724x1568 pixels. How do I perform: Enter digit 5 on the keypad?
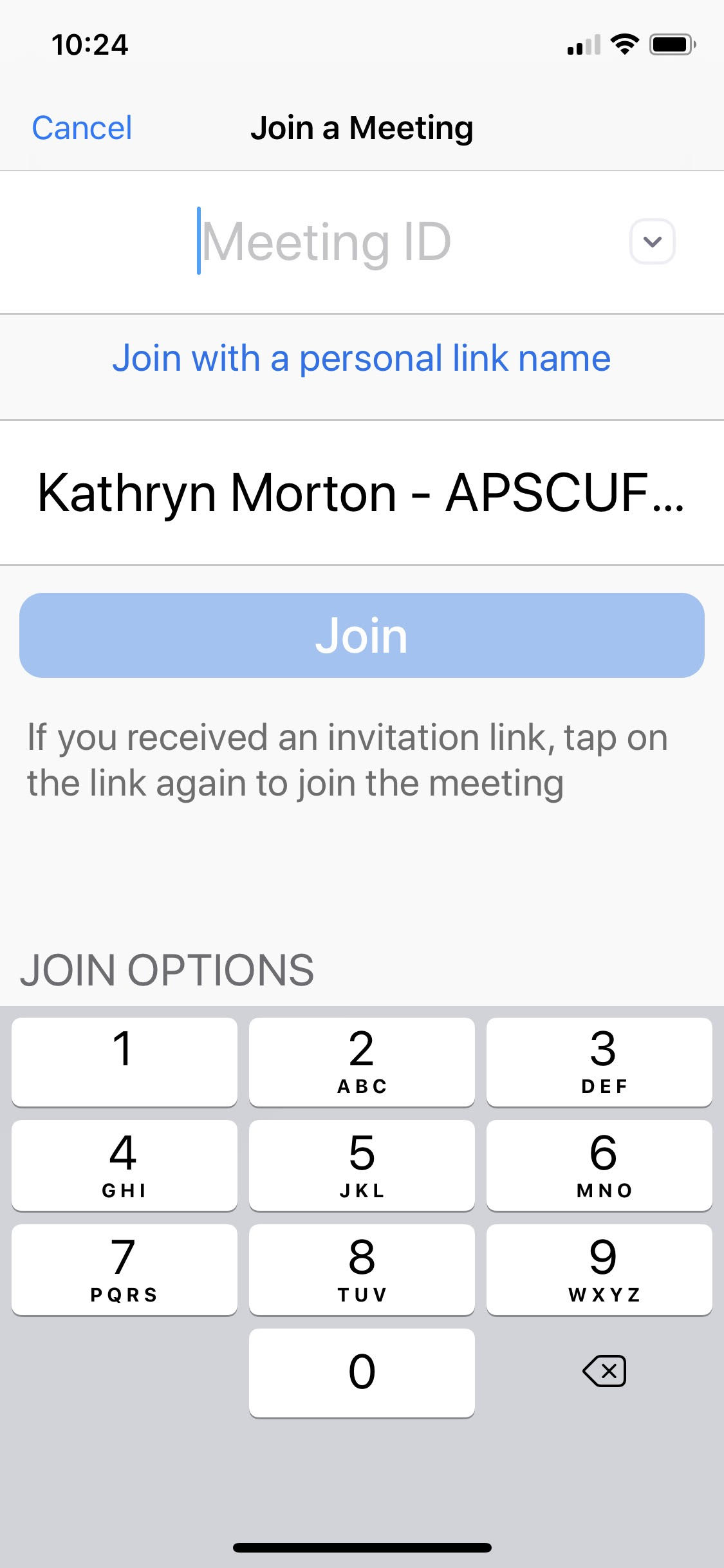(x=362, y=1166)
